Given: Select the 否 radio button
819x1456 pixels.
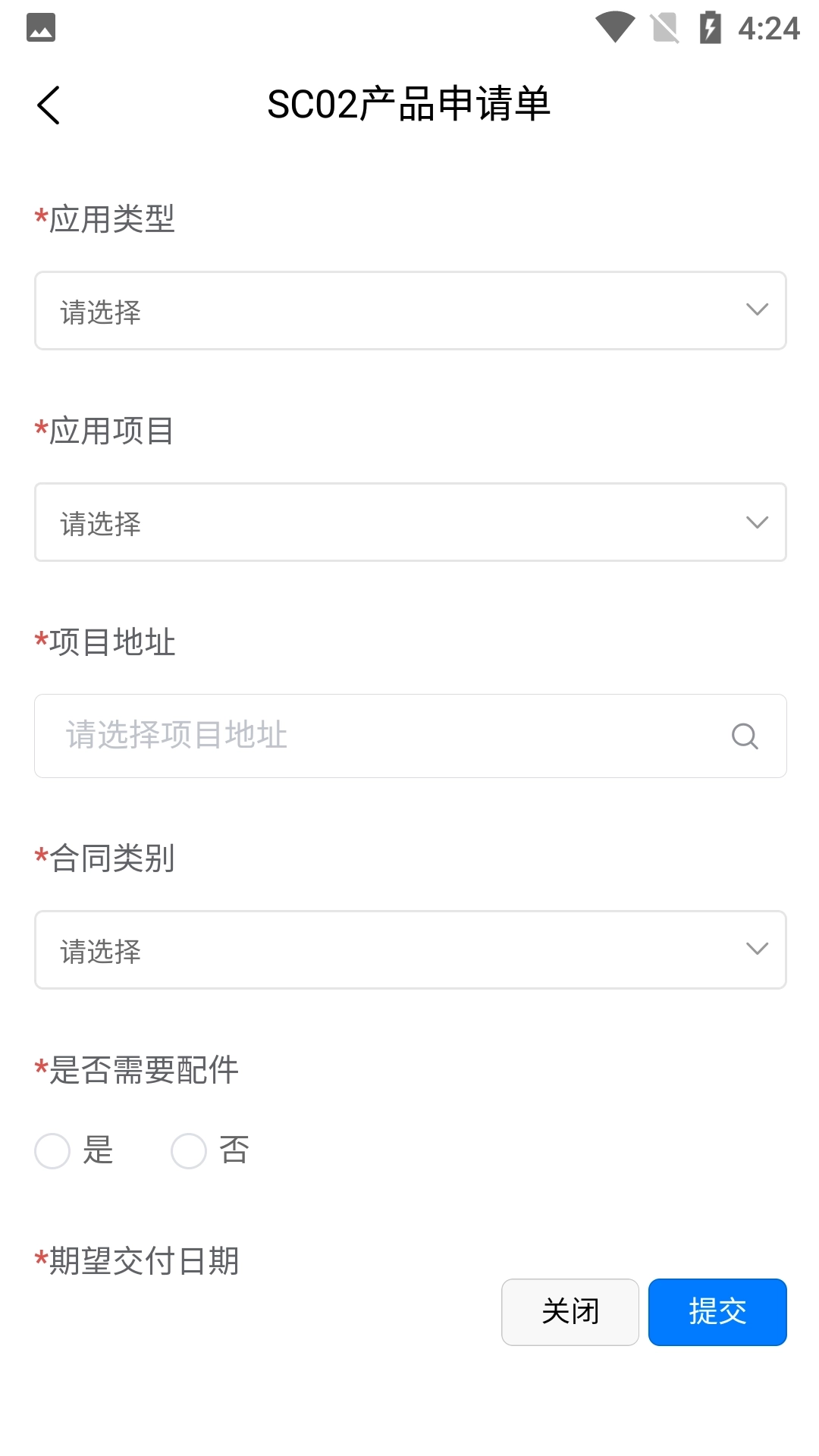Looking at the screenshot, I should pos(188,1150).
